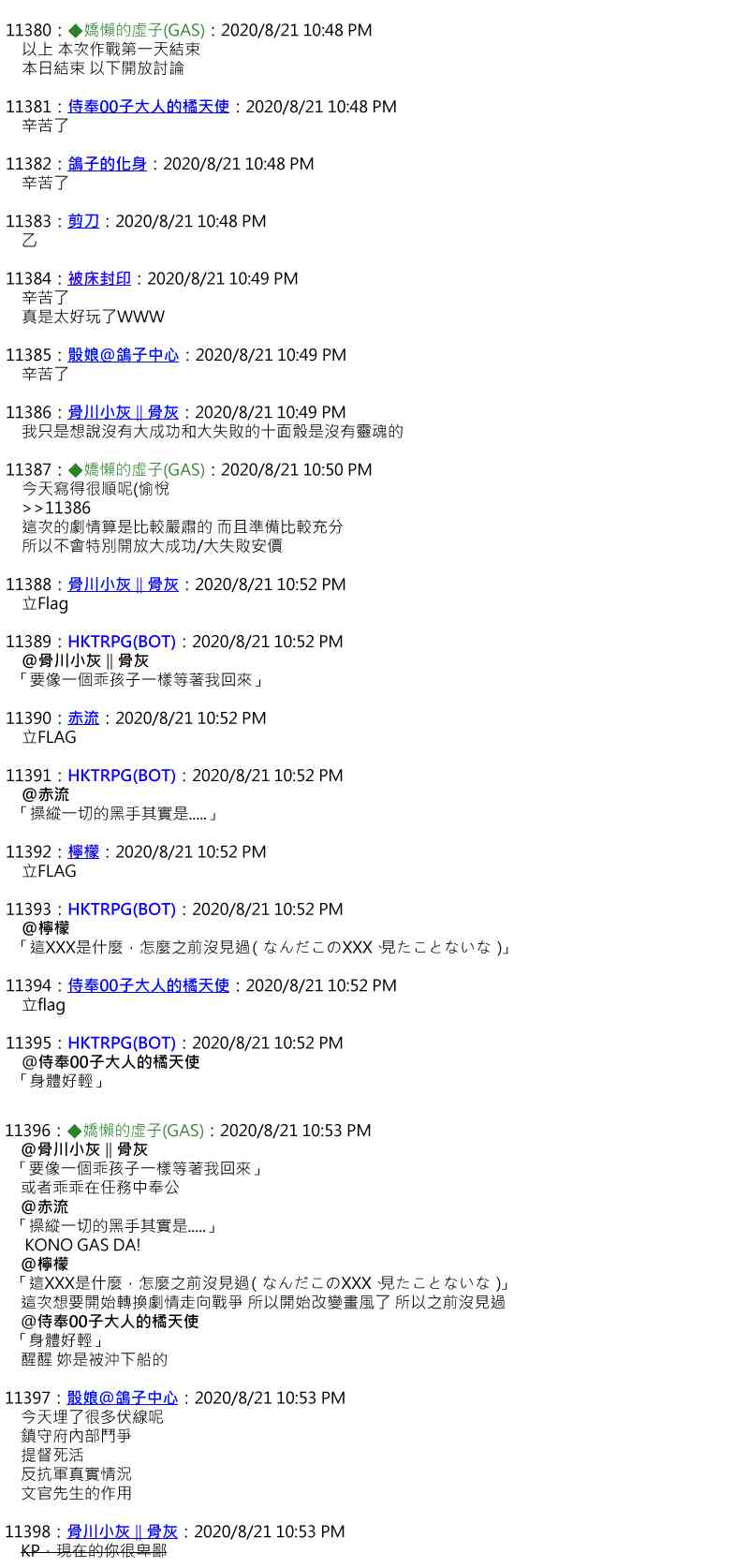Viewport: 749px width, 1568px height.
Task: Open the 檸檬 username link
Action: coord(83,852)
